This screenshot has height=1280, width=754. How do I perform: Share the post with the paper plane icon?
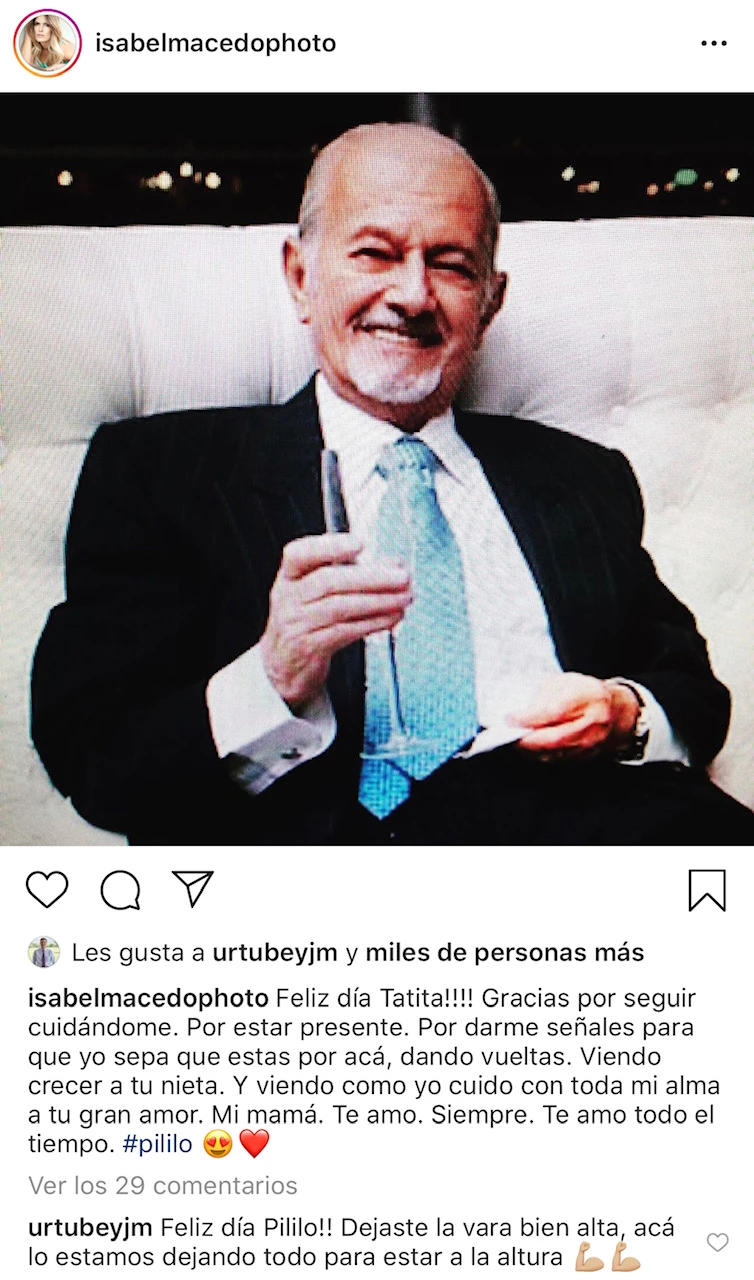click(x=192, y=887)
